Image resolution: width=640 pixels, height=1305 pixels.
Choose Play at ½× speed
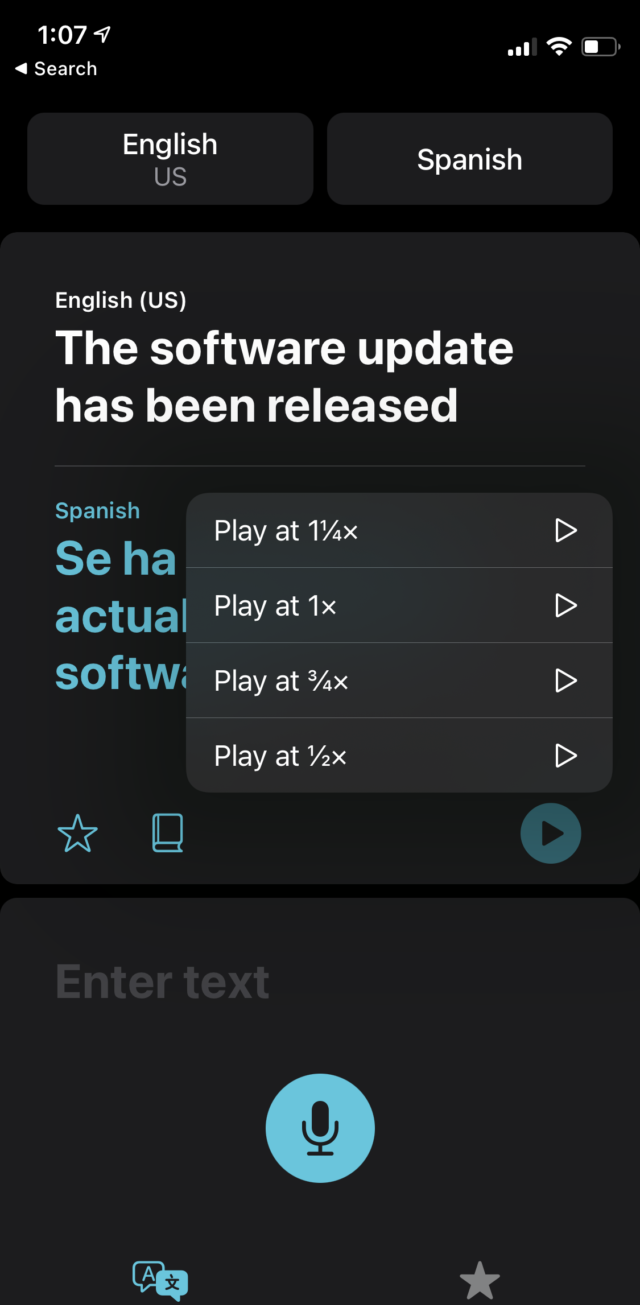(x=398, y=756)
